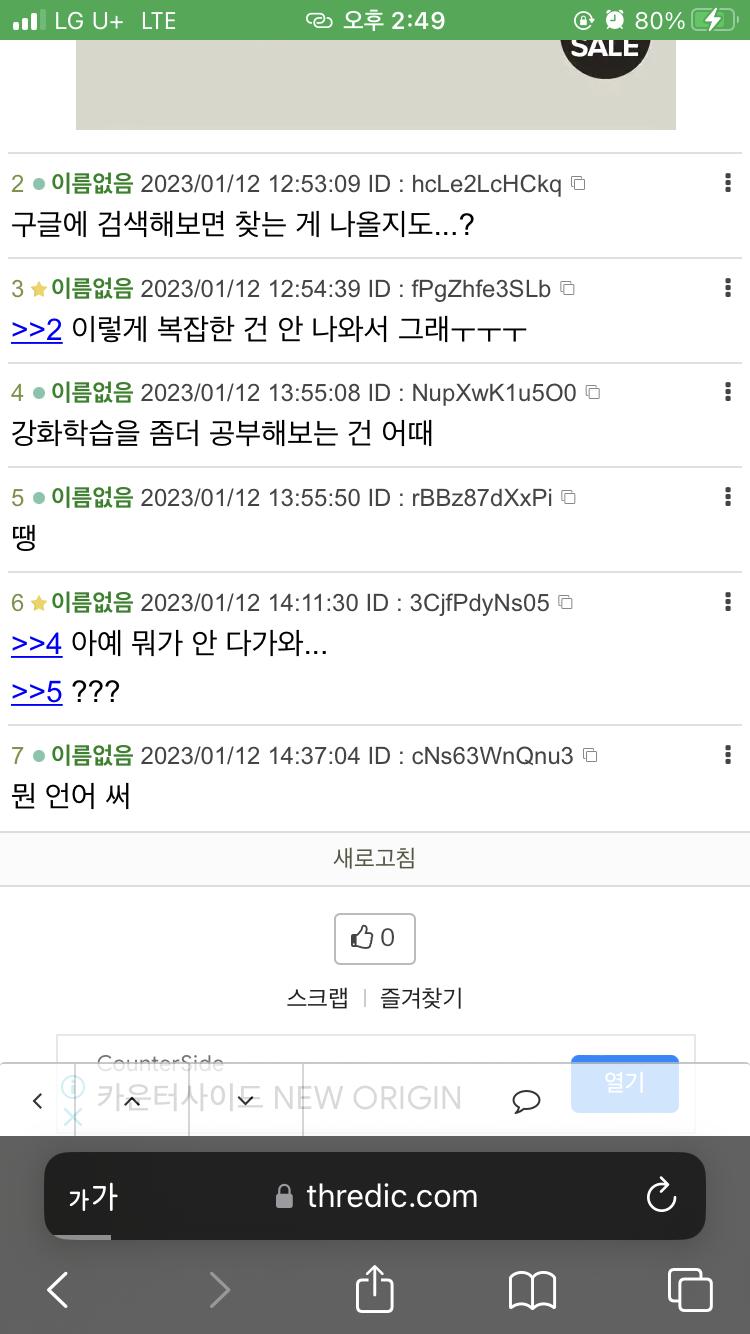750x1334 pixels.
Task: Follow the >>2 reply link
Action: (x=37, y=329)
